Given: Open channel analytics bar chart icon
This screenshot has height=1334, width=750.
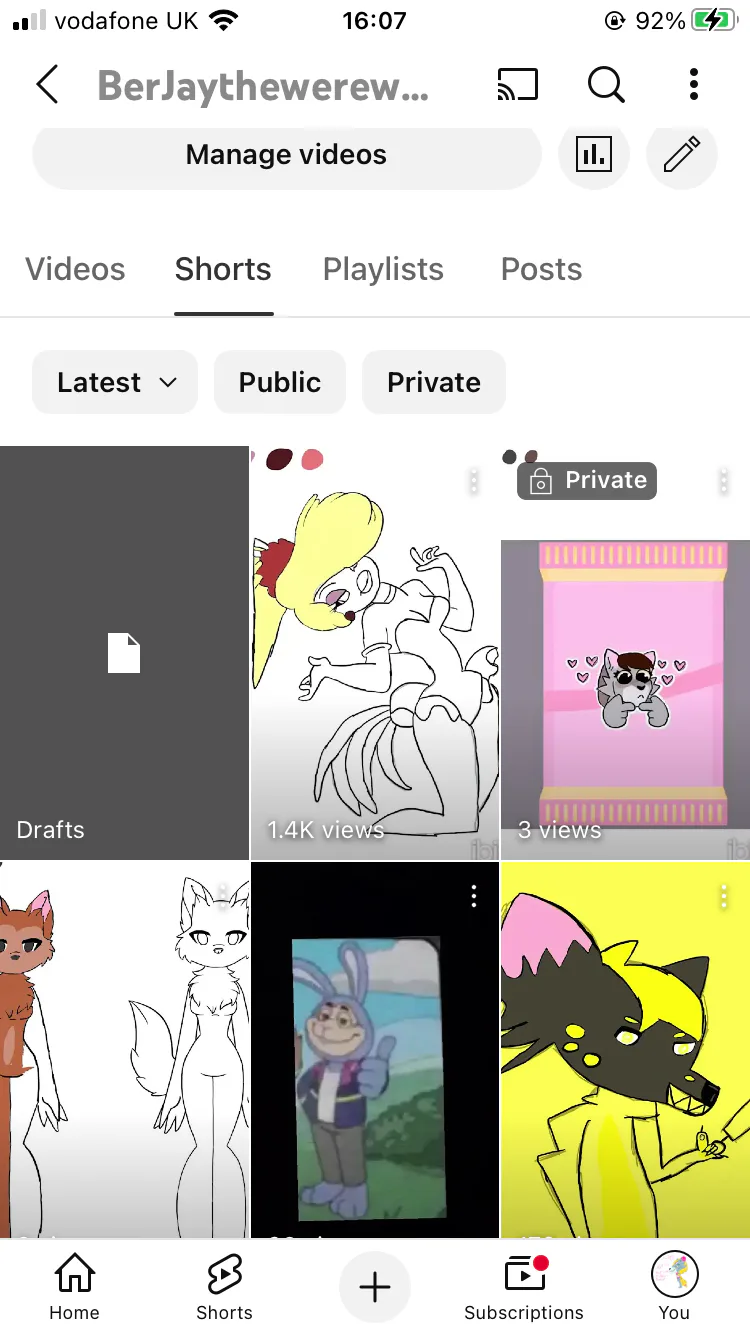Looking at the screenshot, I should [594, 155].
